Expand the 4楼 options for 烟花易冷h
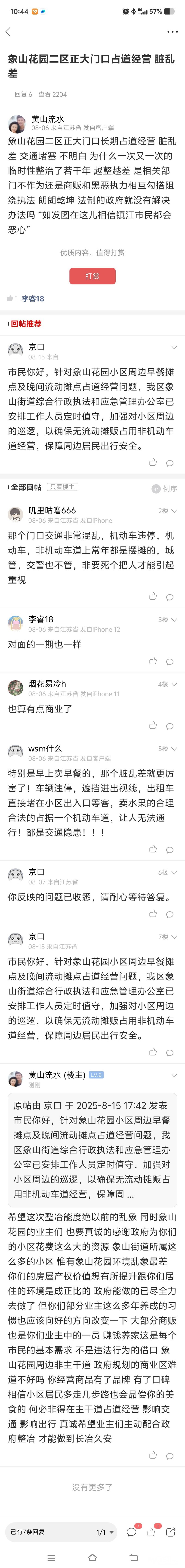The height and width of the screenshot is (1568, 185). point(174,684)
